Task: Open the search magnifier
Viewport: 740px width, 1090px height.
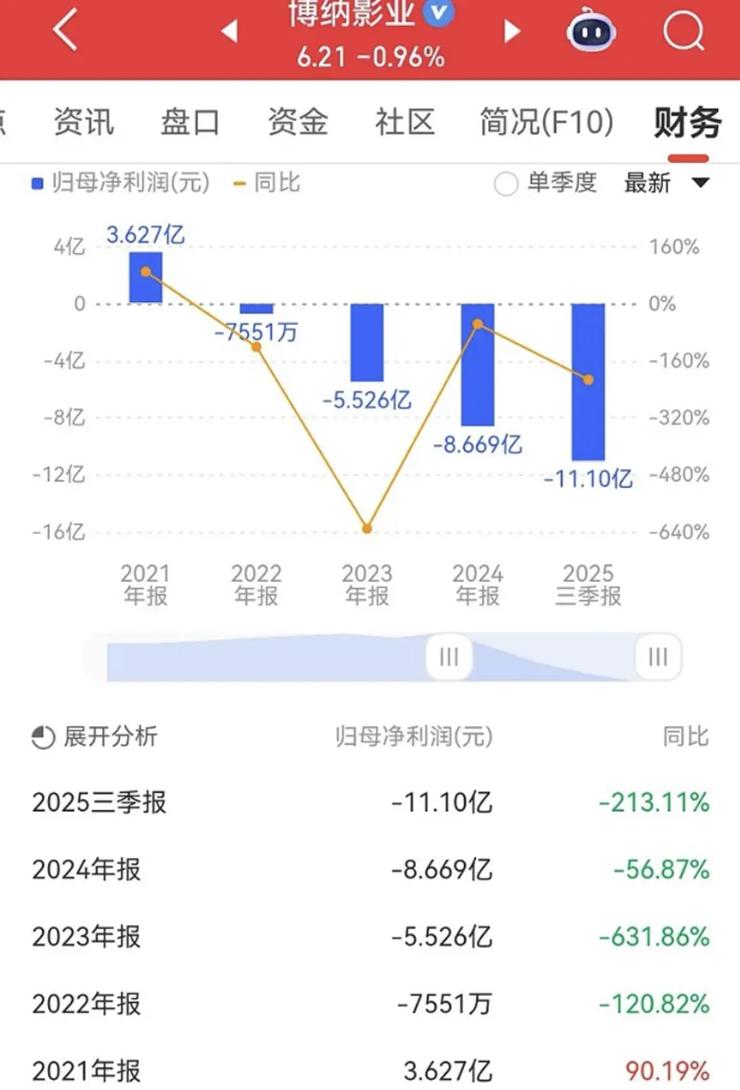Action: tap(684, 31)
